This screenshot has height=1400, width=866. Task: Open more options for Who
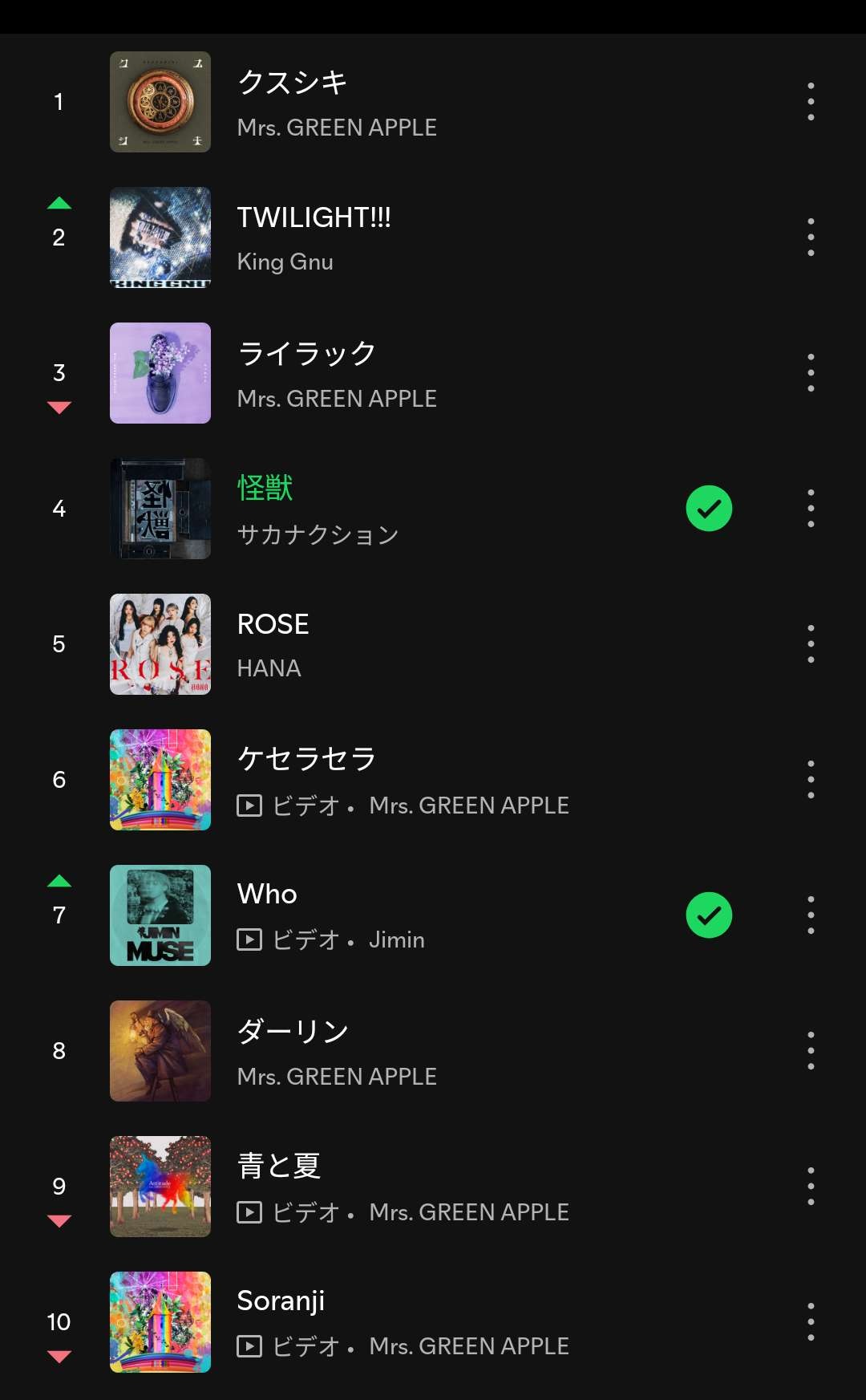click(811, 915)
